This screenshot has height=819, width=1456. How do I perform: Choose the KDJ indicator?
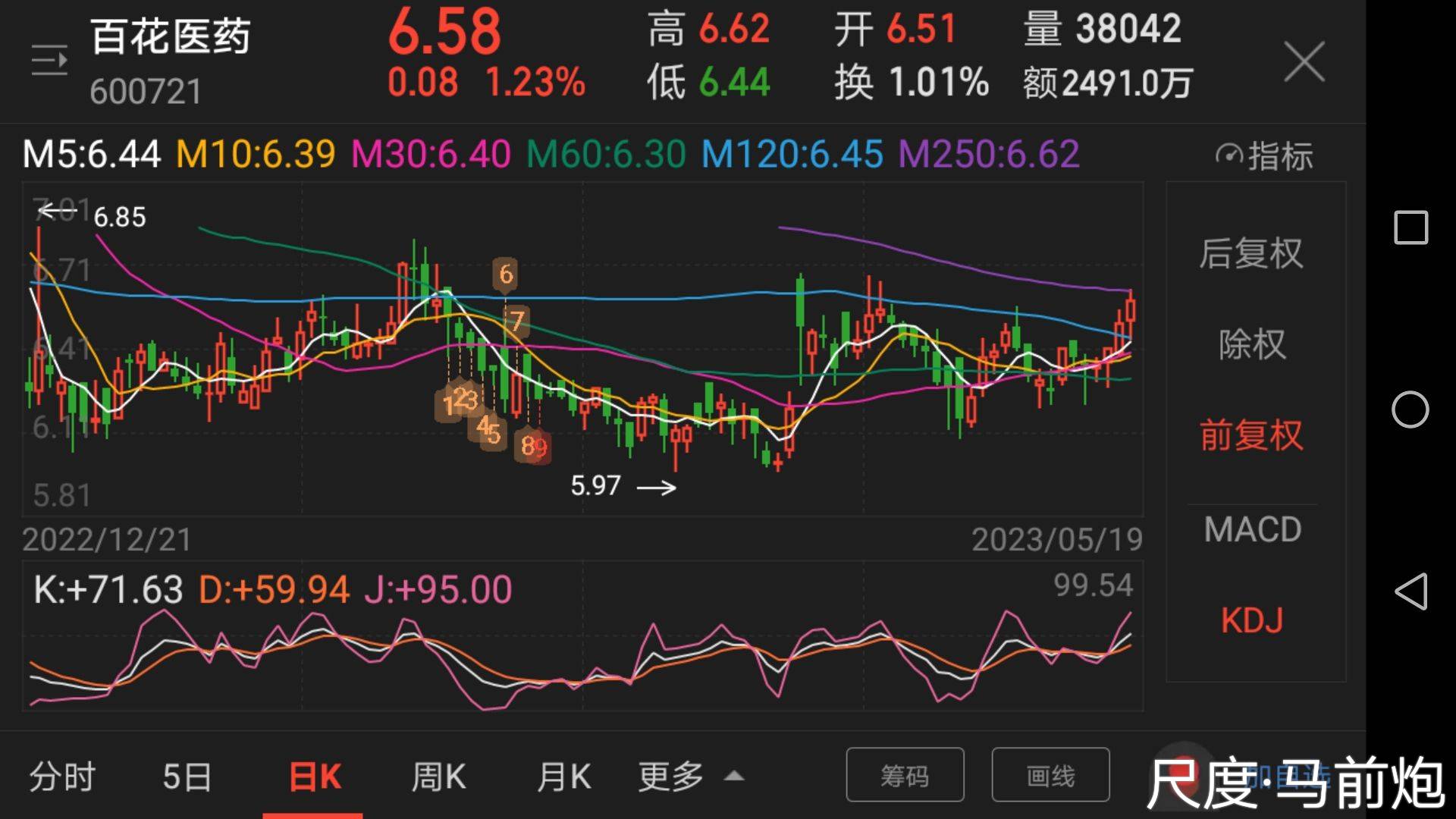pos(1251,620)
